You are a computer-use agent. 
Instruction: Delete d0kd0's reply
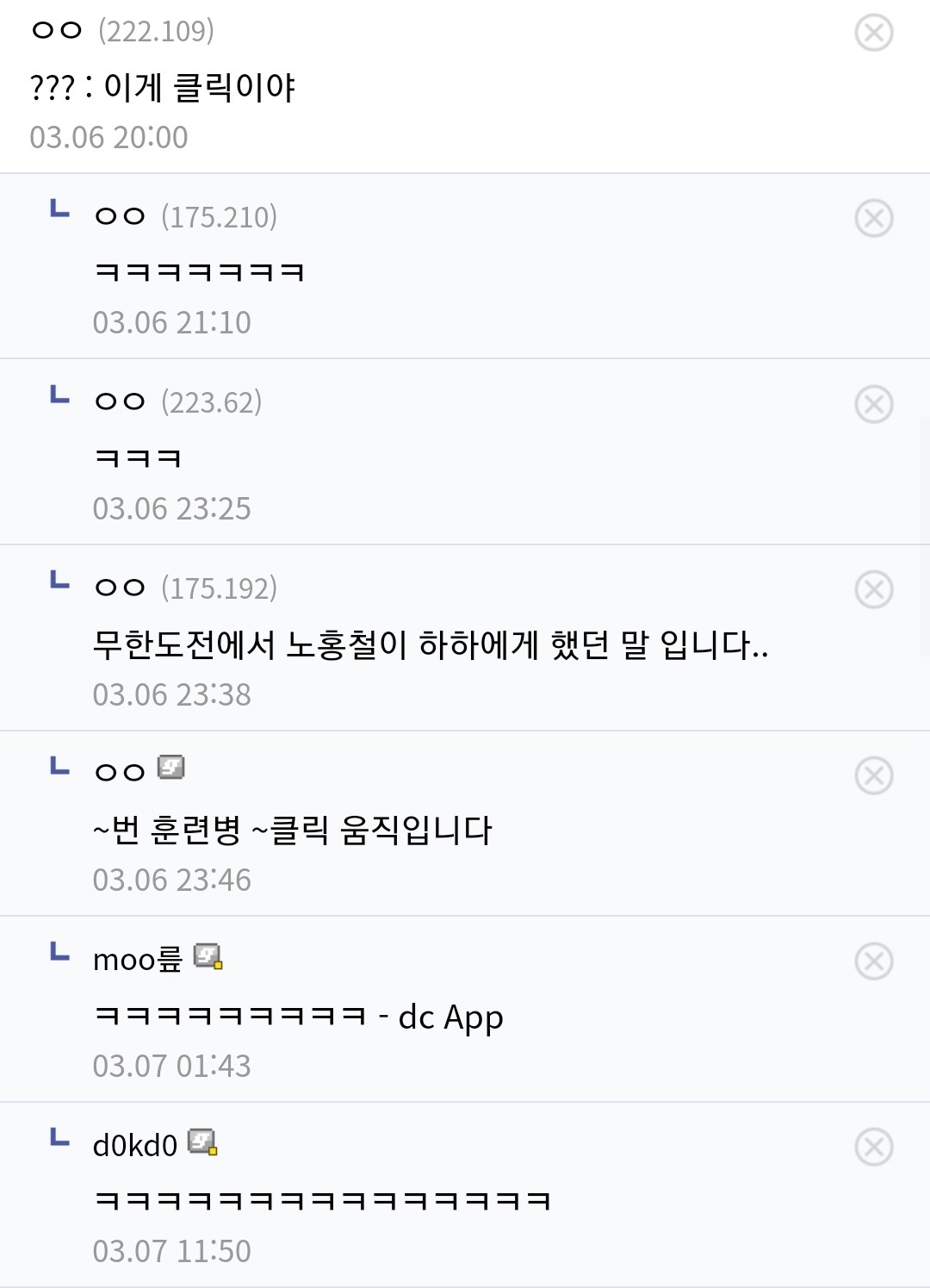pos(873,1147)
